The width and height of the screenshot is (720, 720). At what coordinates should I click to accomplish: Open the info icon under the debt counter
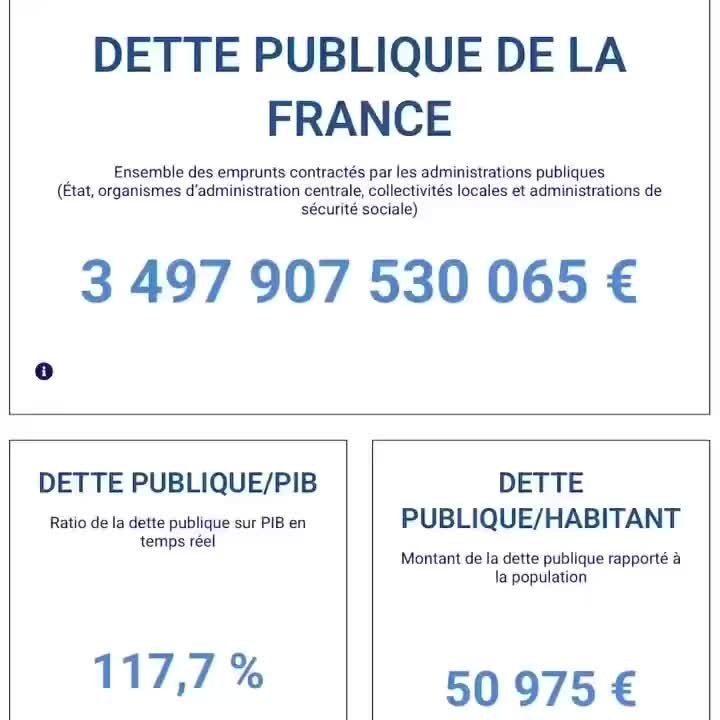[x=44, y=371]
